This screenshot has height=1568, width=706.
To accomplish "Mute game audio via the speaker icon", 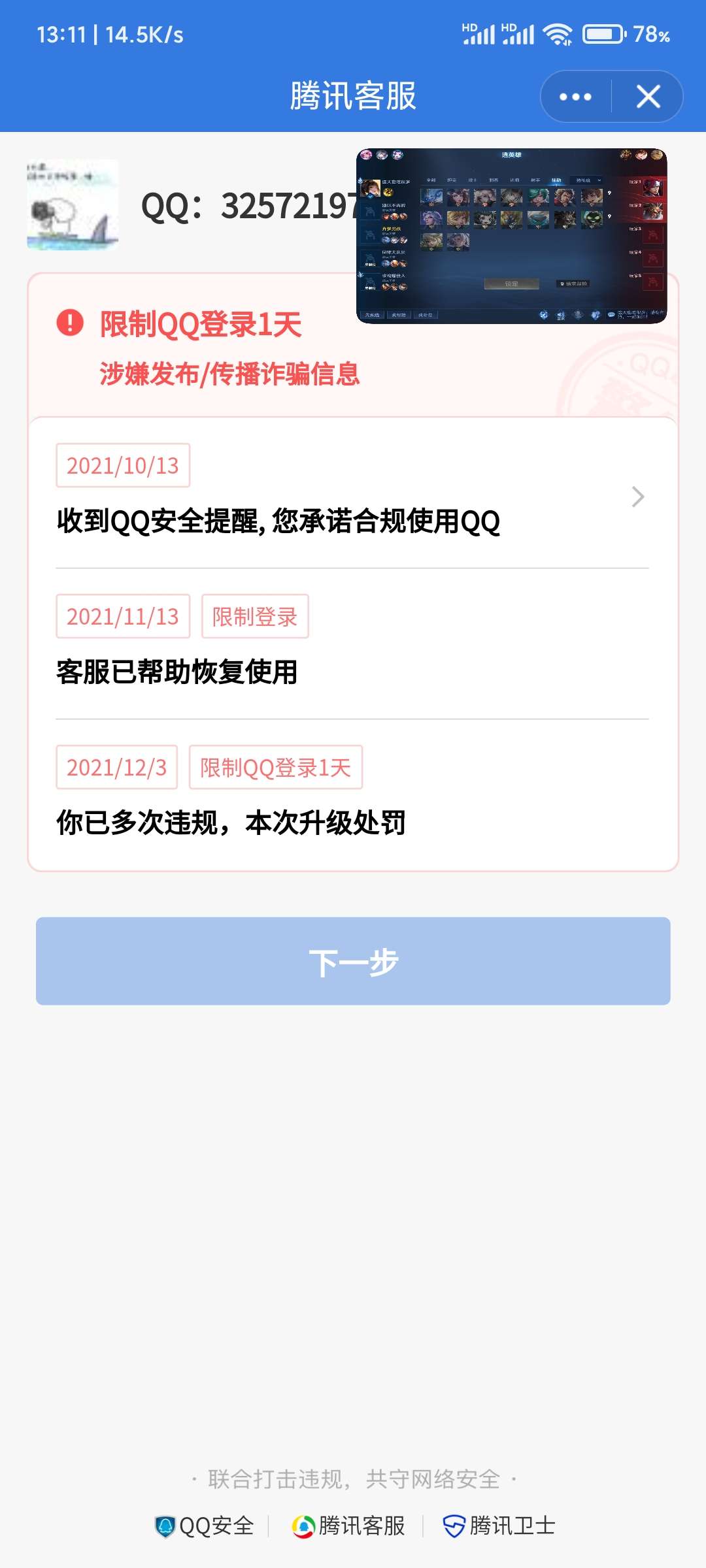I will point(561,314).
